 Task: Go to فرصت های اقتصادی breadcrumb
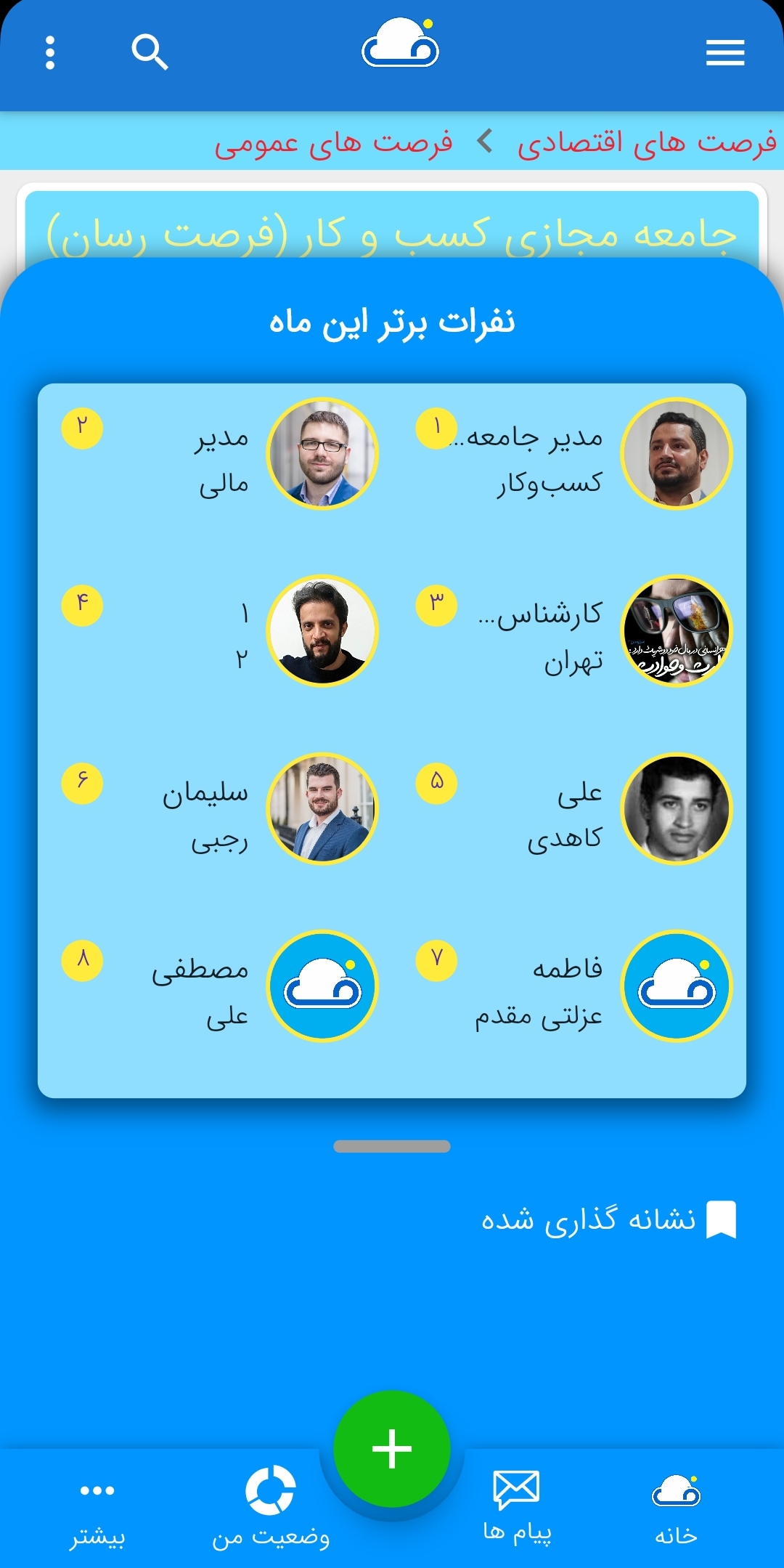pyautogui.click(x=647, y=142)
